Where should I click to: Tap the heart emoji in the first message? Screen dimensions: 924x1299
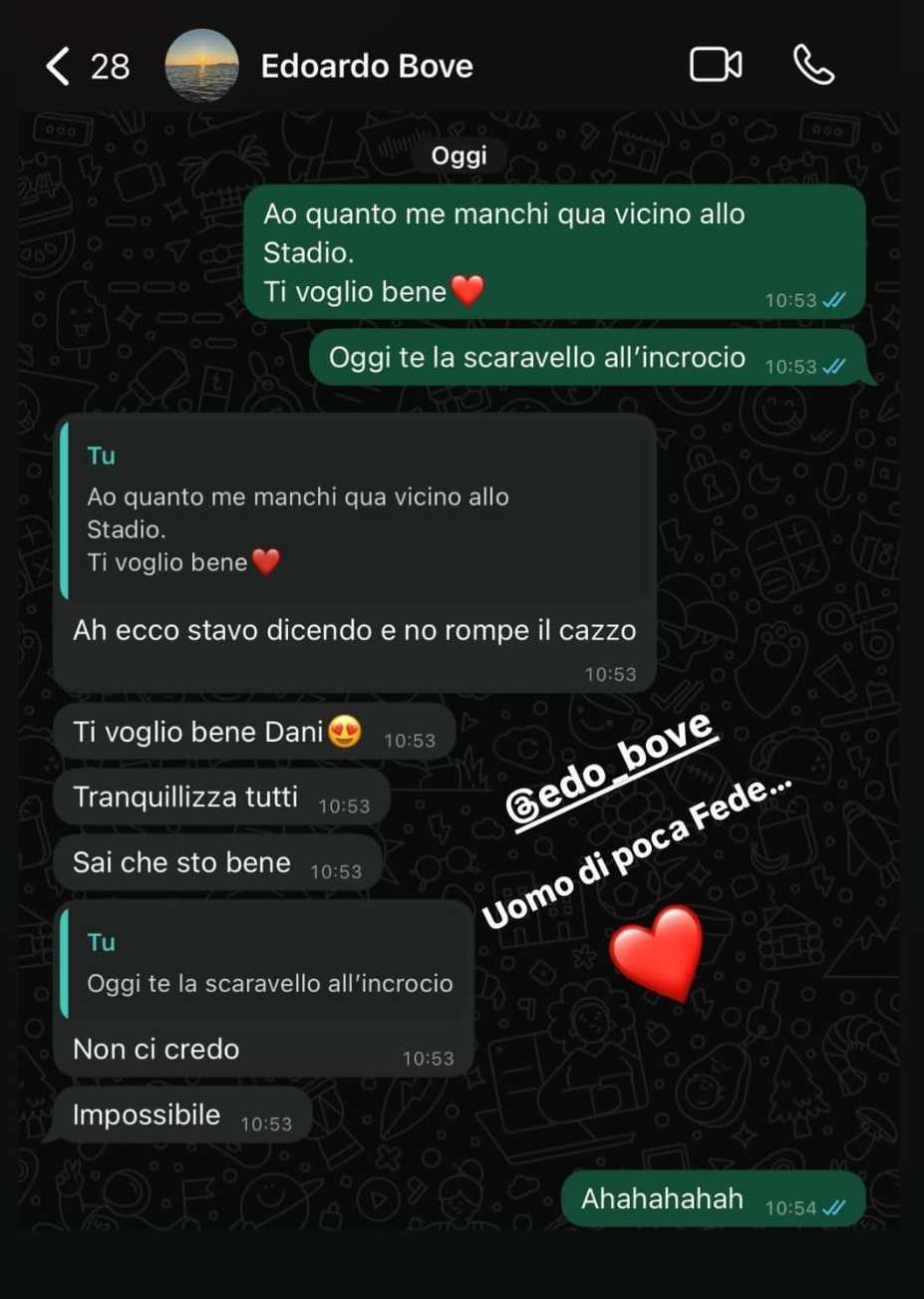(468, 292)
